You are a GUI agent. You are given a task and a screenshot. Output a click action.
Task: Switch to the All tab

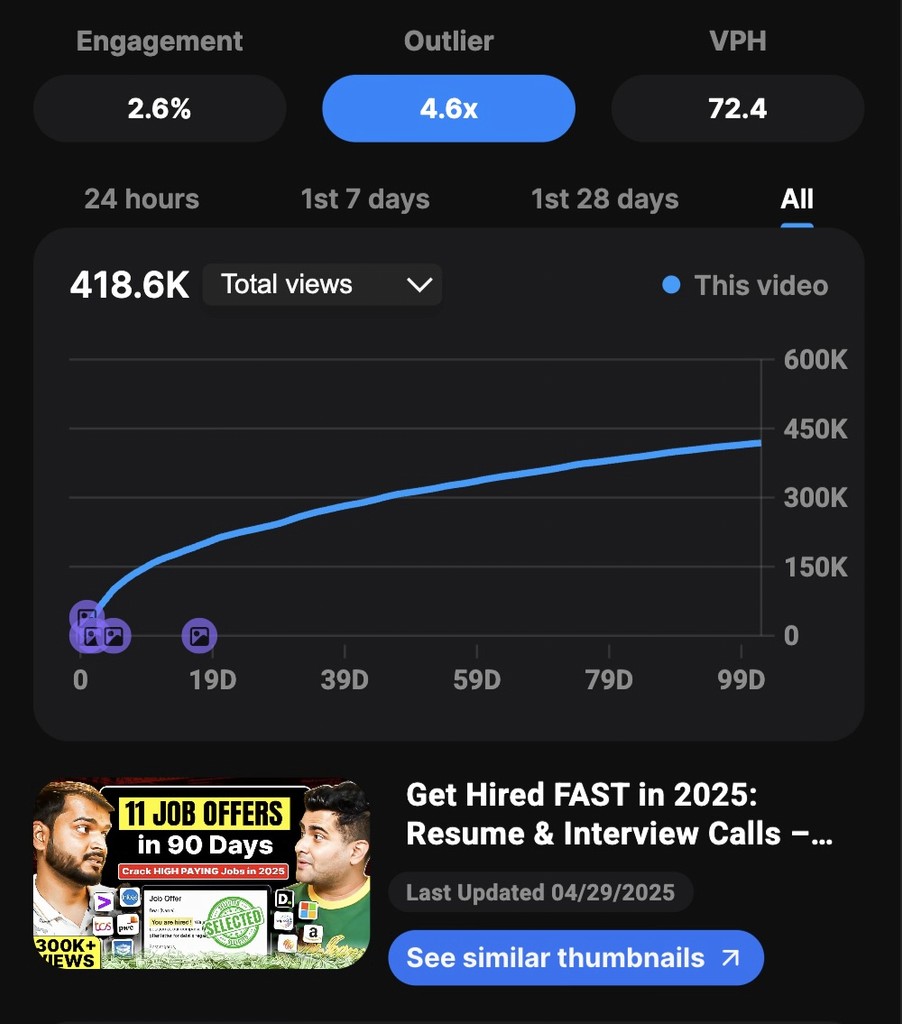[x=797, y=199]
